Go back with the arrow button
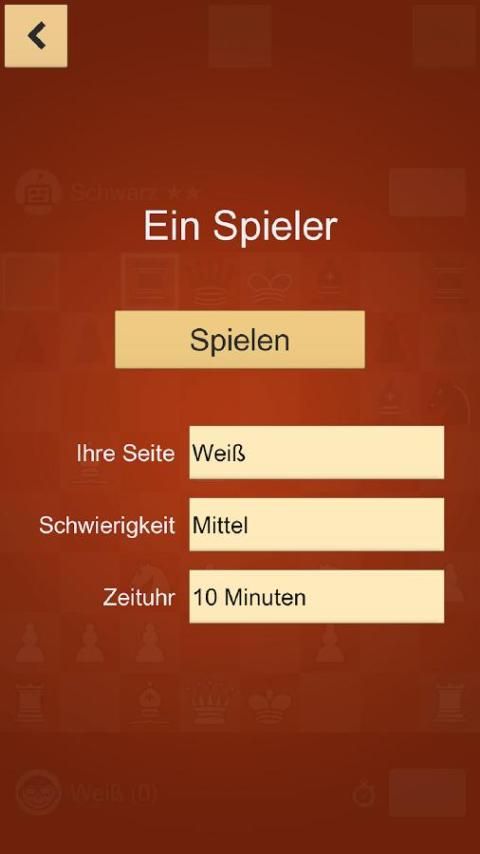Screen dimensions: 480x854 pos(36,36)
